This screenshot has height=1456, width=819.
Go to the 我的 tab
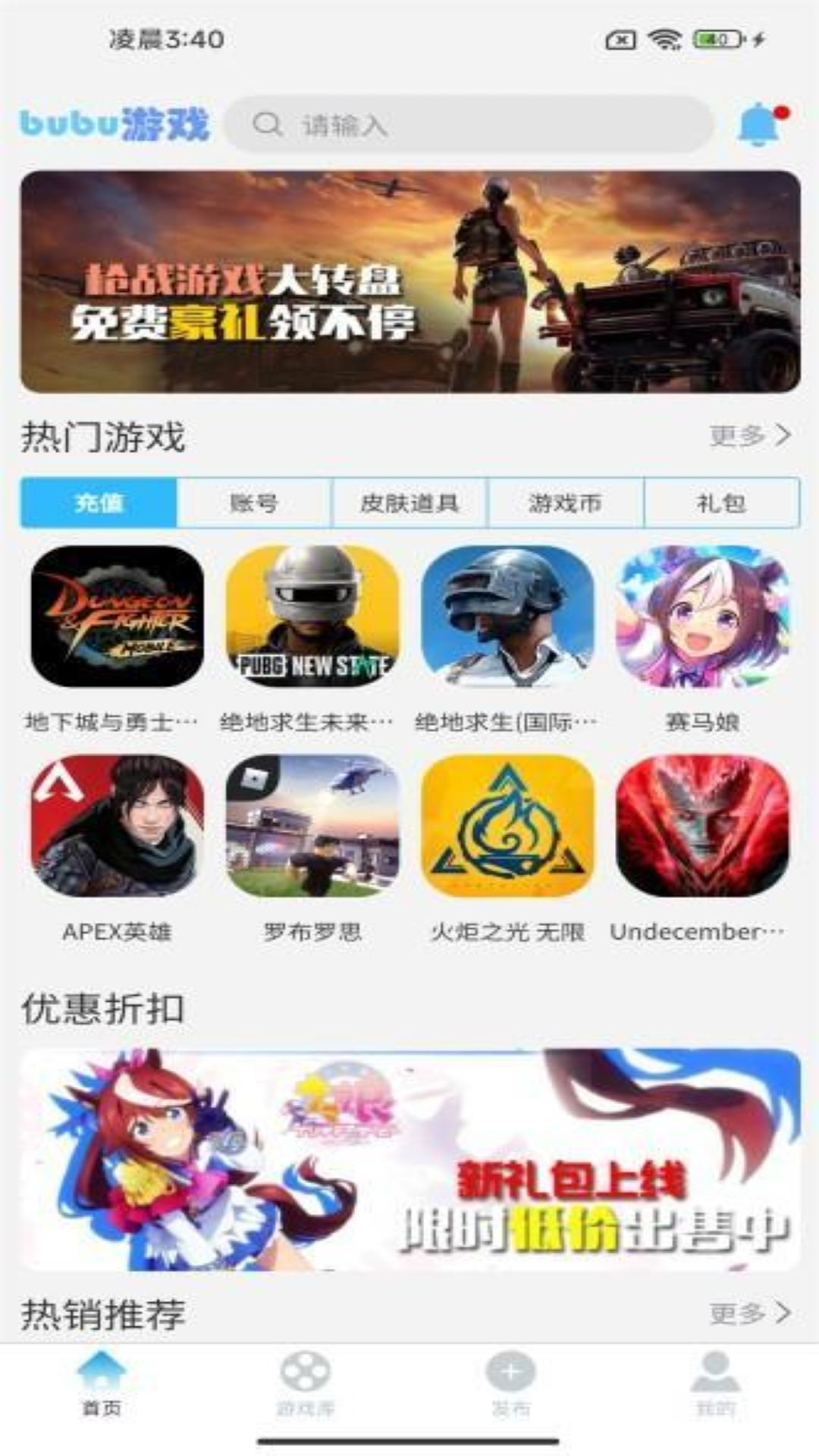(x=715, y=1384)
